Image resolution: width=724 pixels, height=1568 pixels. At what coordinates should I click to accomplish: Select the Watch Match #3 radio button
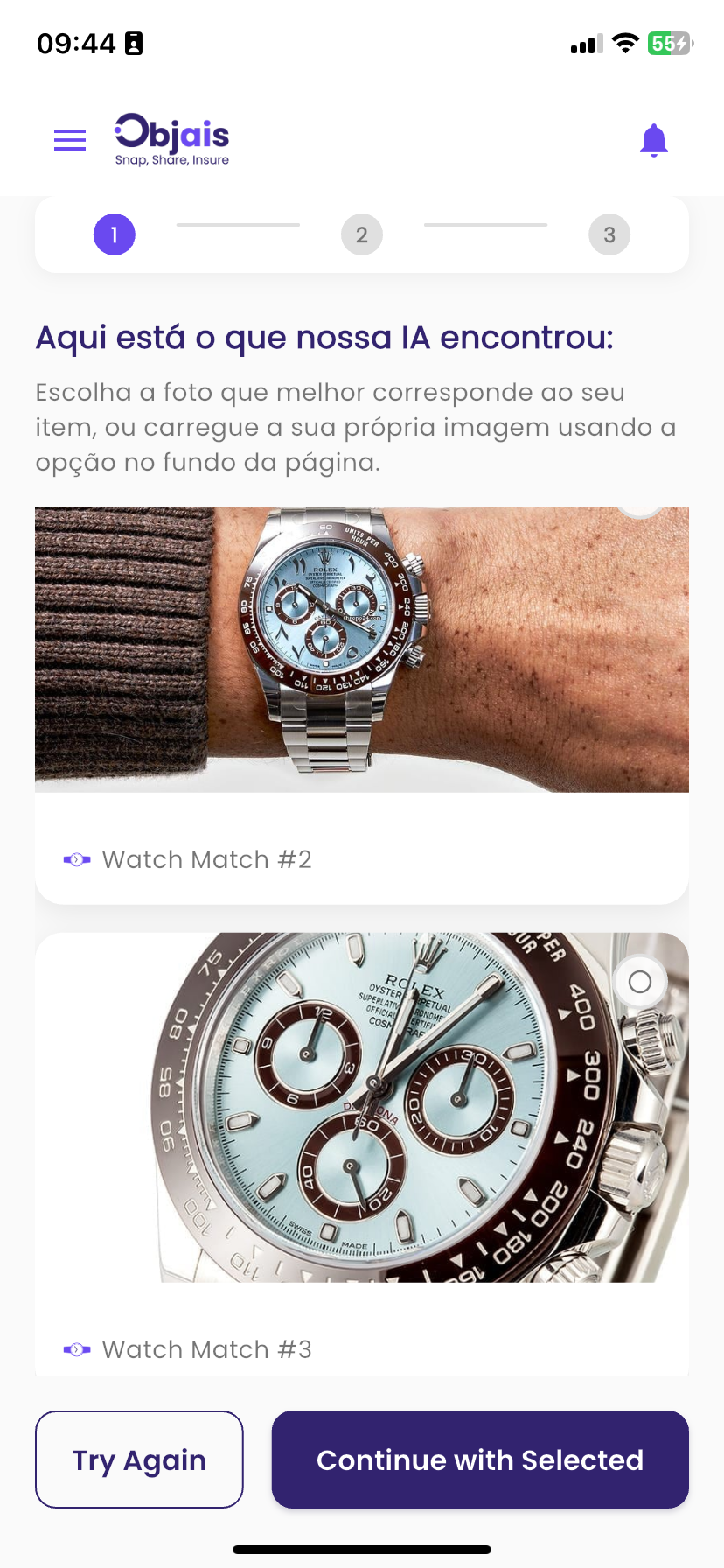coord(640,982)
